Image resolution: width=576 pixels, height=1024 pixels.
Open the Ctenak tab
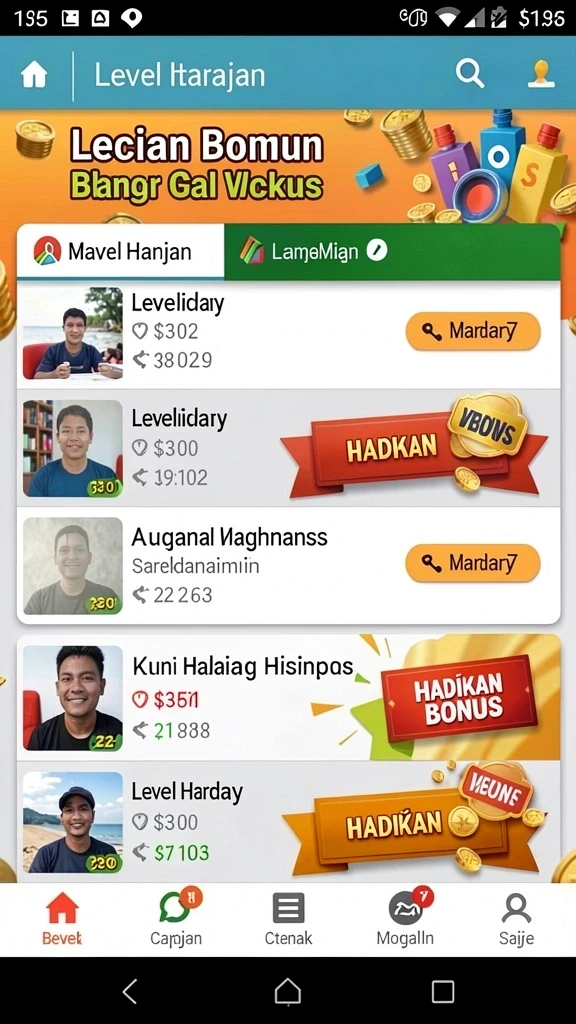pyautogui.click(x=288, y=920)
